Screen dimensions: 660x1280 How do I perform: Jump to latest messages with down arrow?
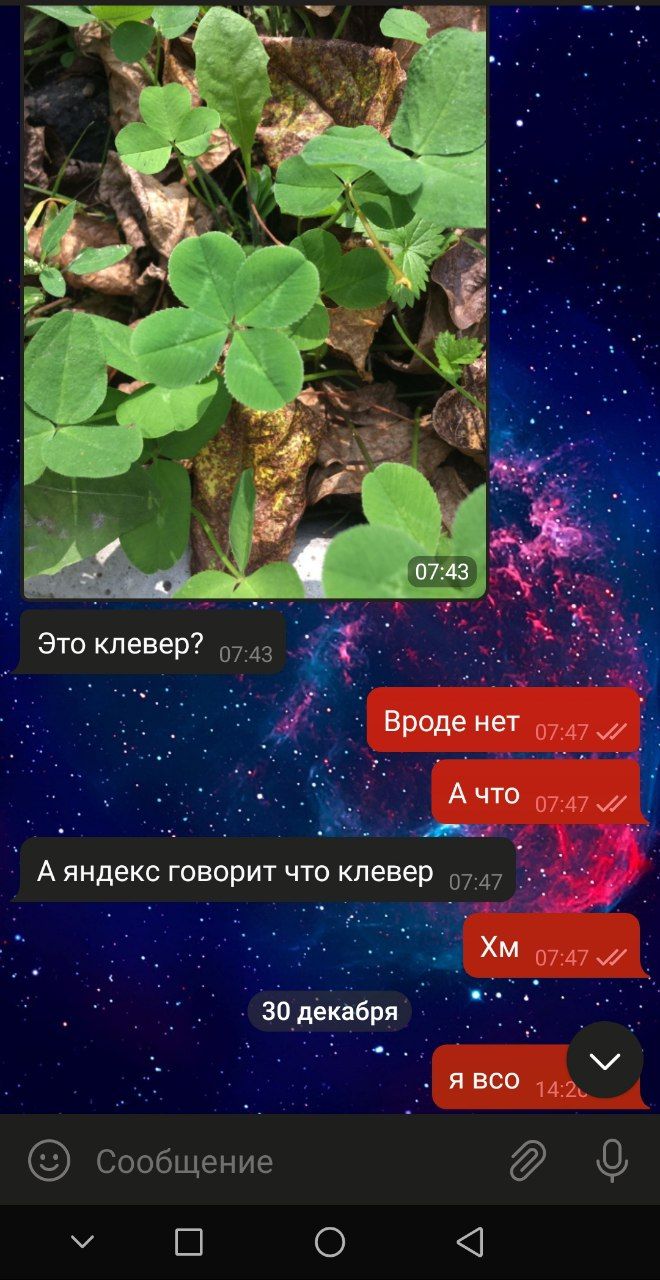click(604, 1060)
